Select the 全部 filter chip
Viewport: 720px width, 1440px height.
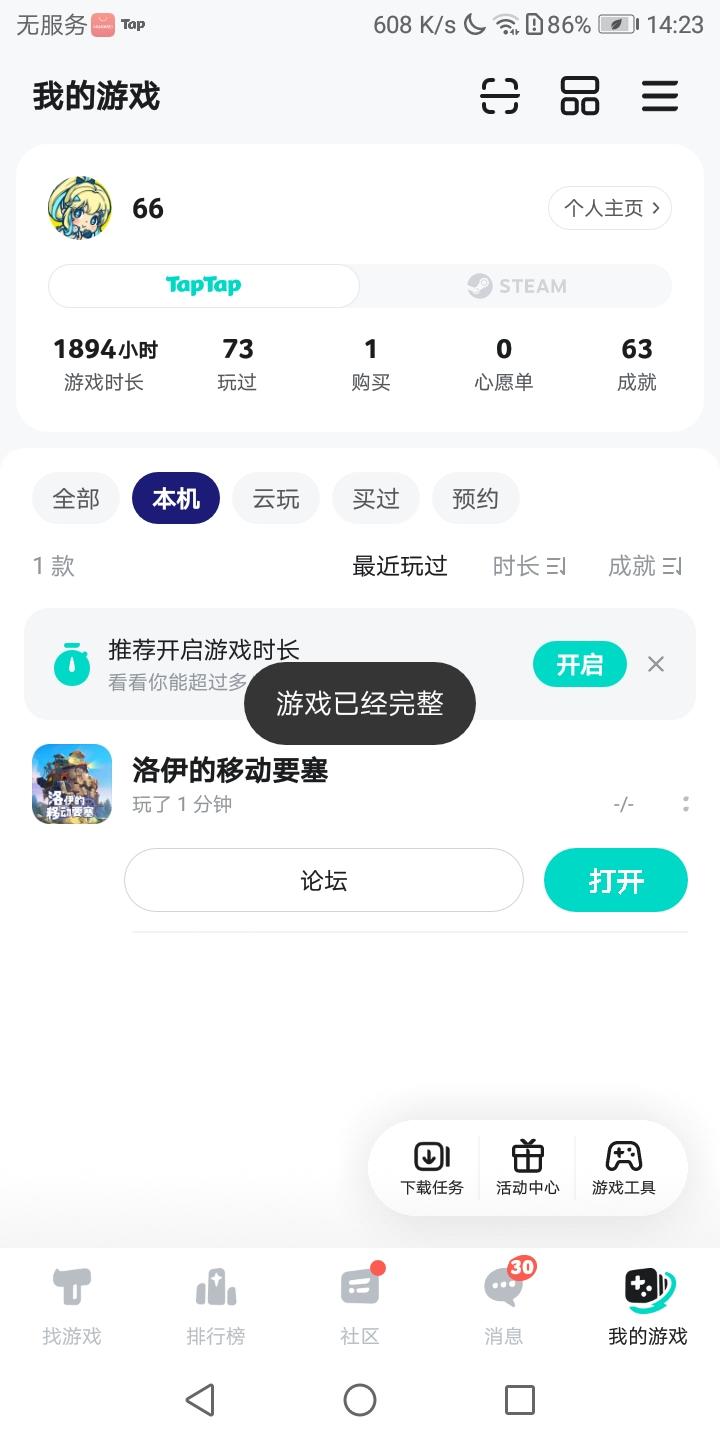tap(76, 499)
